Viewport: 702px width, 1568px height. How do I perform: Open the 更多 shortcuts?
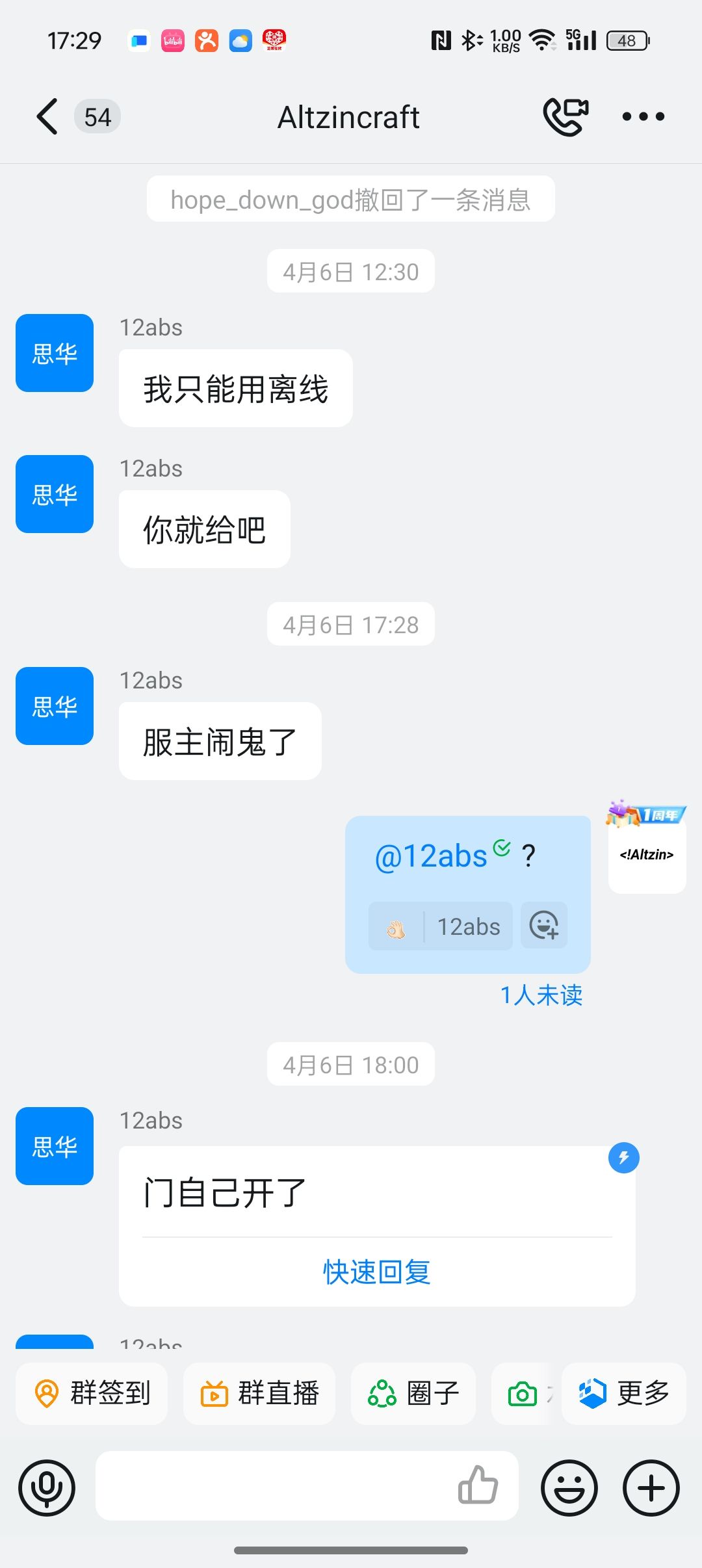click(x=624, y=1393)
